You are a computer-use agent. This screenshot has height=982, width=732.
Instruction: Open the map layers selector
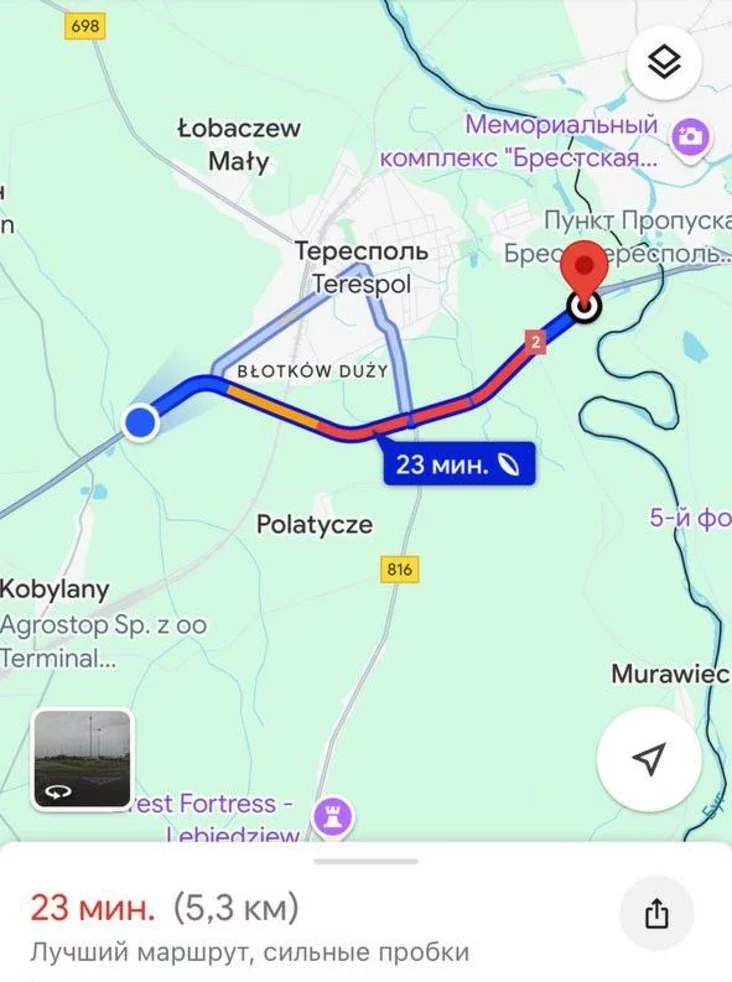pos(664,63)
